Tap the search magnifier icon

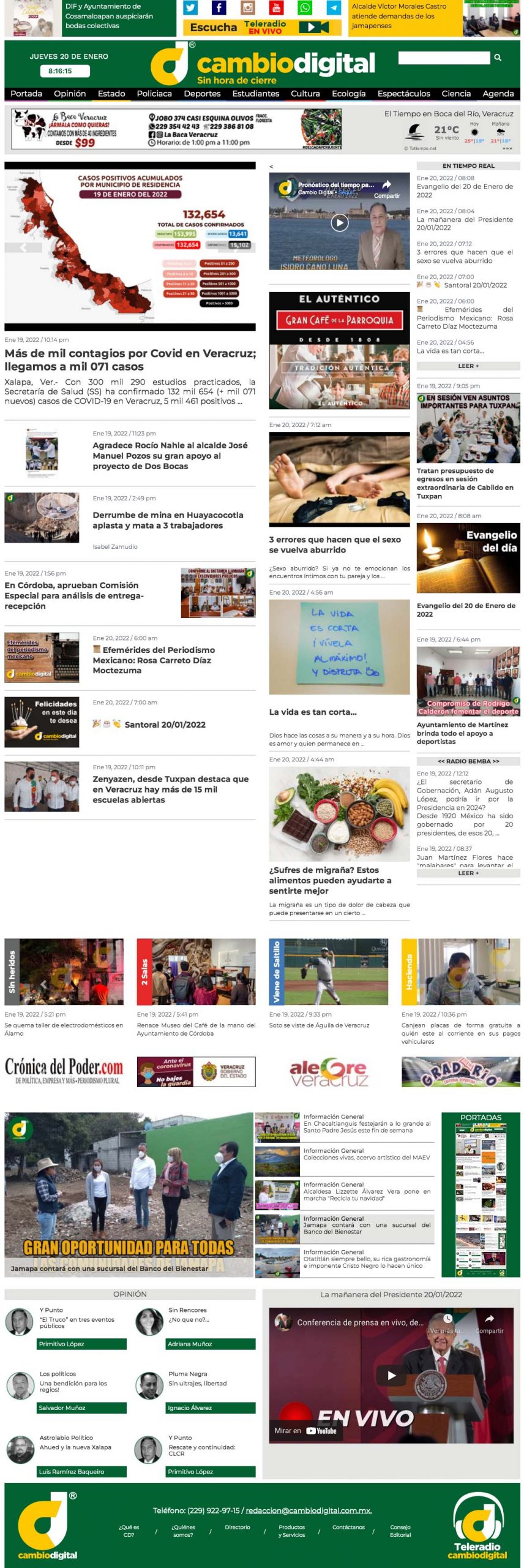(x=498, y=58)
